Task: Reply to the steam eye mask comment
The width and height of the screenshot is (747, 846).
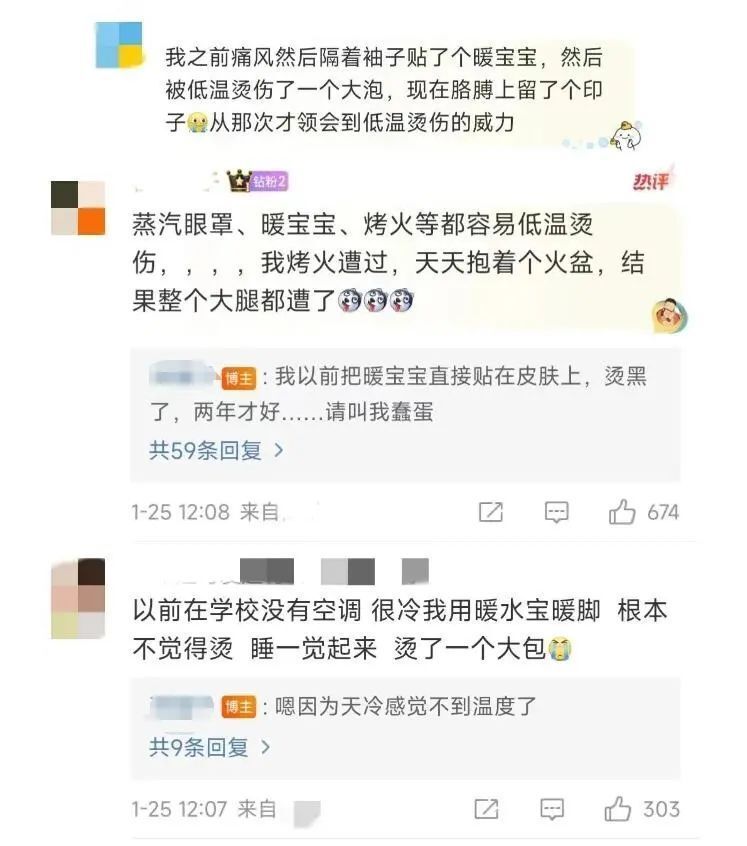Action: tap(556, 512)
